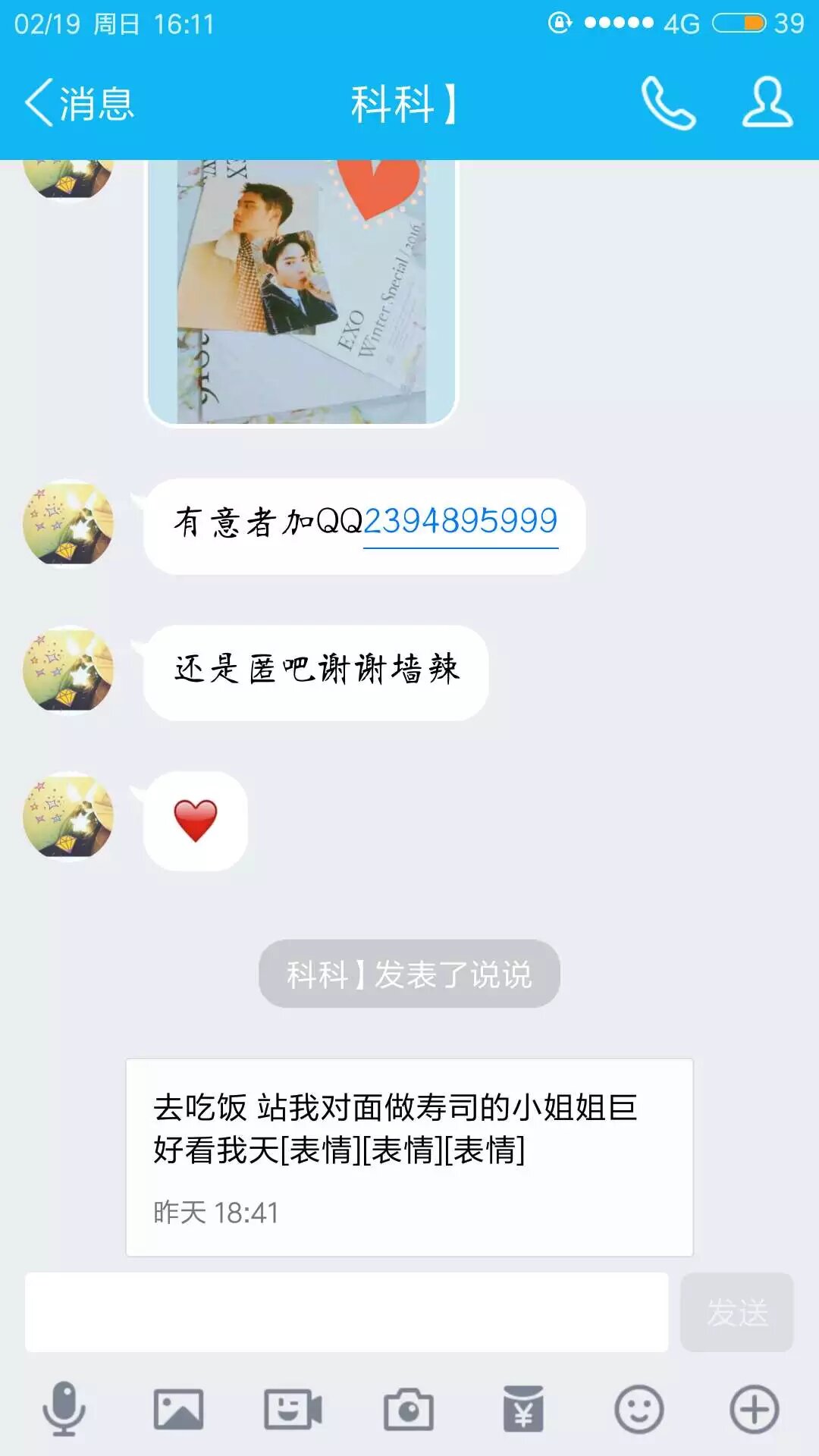This screenshot has width=819, height=1456.
Task: Open the camera to take photo
Action: pos(409,1410)
